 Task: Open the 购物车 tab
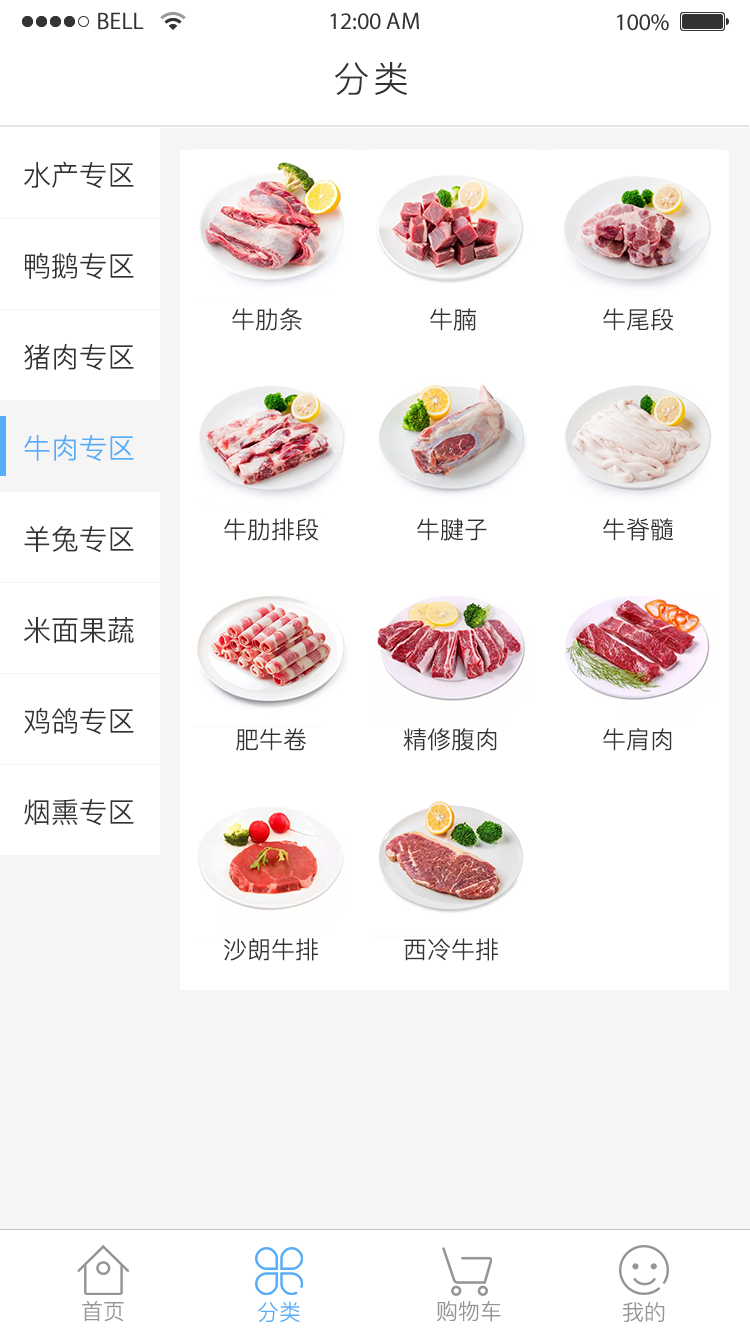point(467,1283)
